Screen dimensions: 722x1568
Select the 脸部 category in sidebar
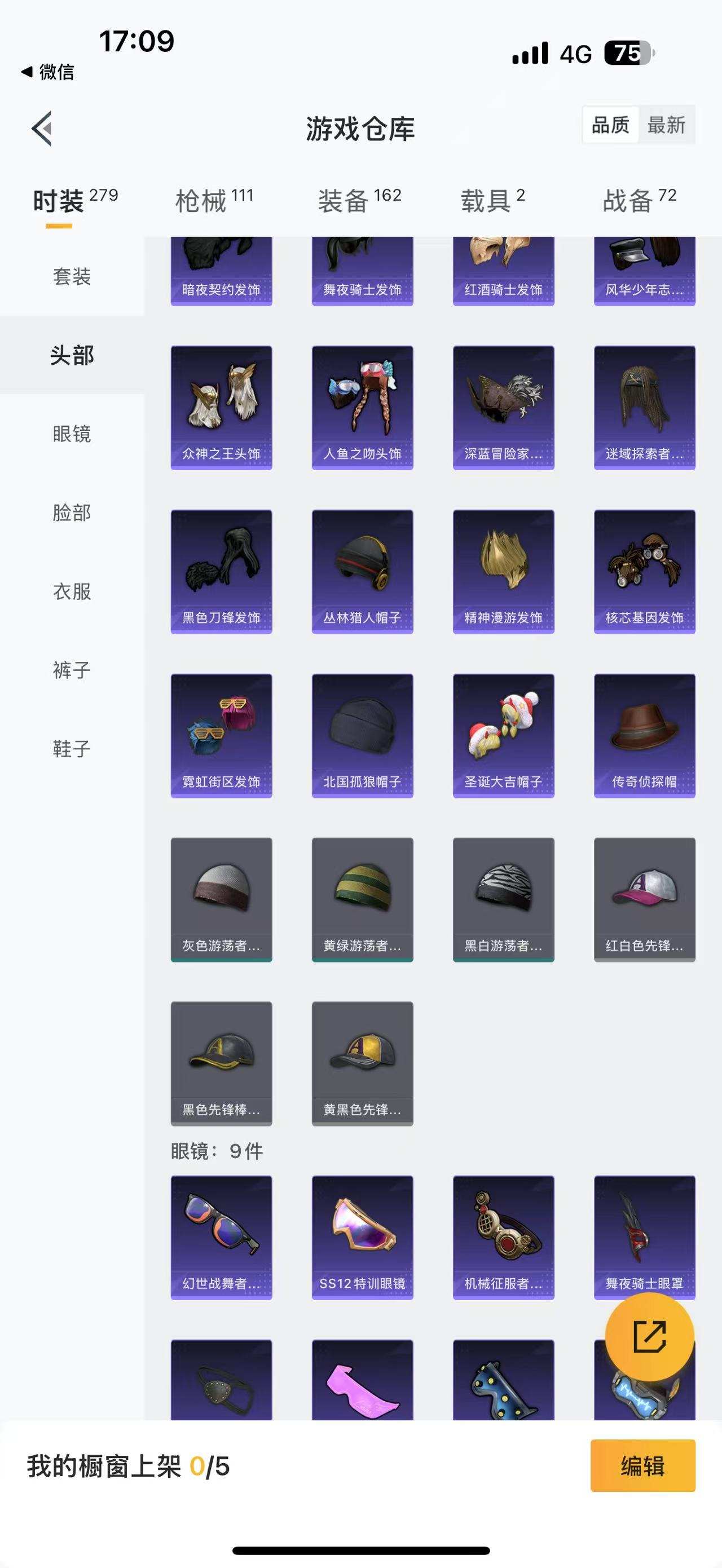pyautogui.click(x=71, y=513)
